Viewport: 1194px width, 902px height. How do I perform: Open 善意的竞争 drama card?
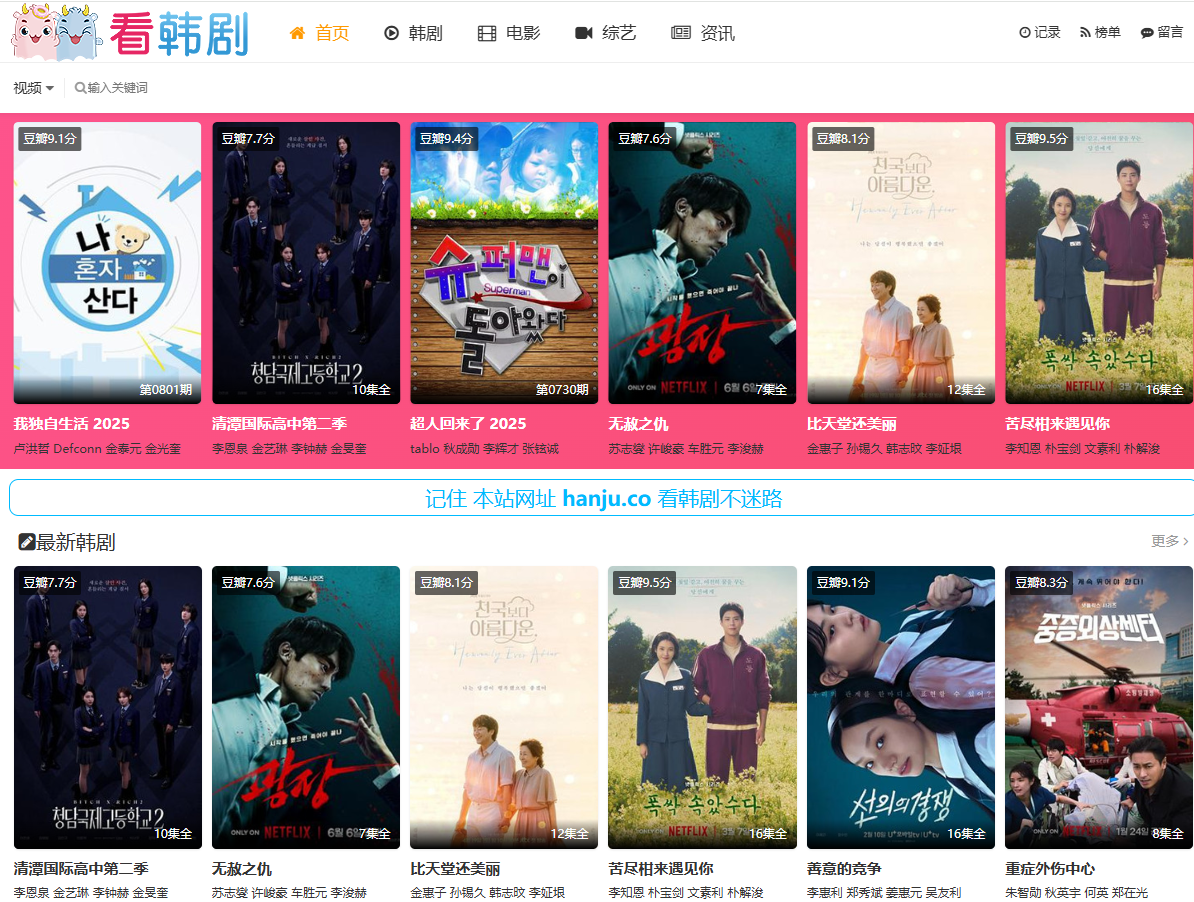901,707
